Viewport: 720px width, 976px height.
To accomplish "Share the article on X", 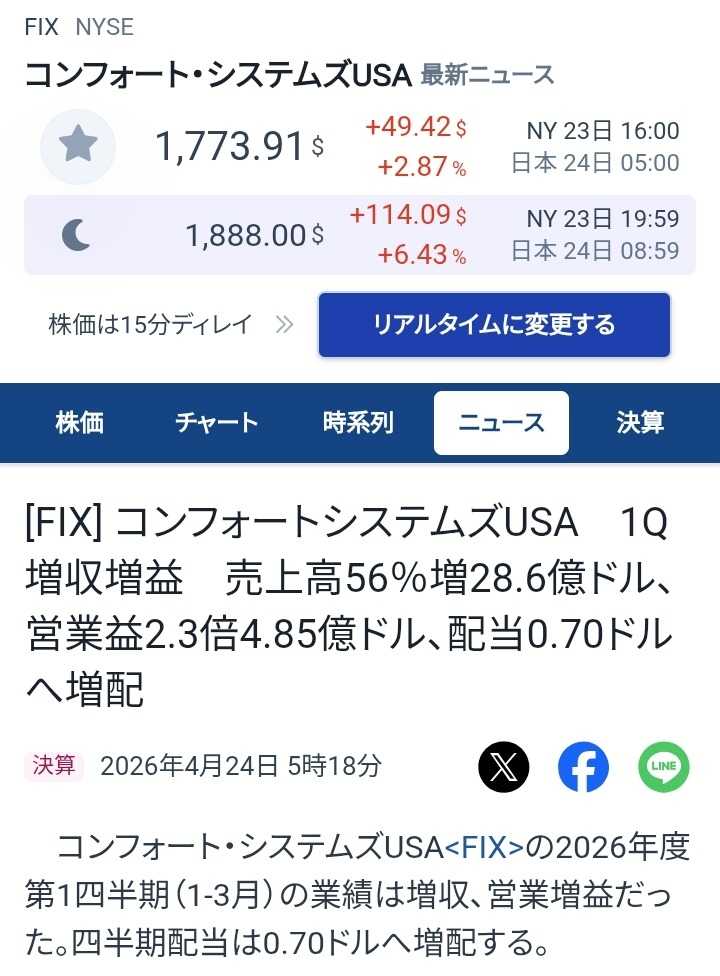I will (504, 768).
